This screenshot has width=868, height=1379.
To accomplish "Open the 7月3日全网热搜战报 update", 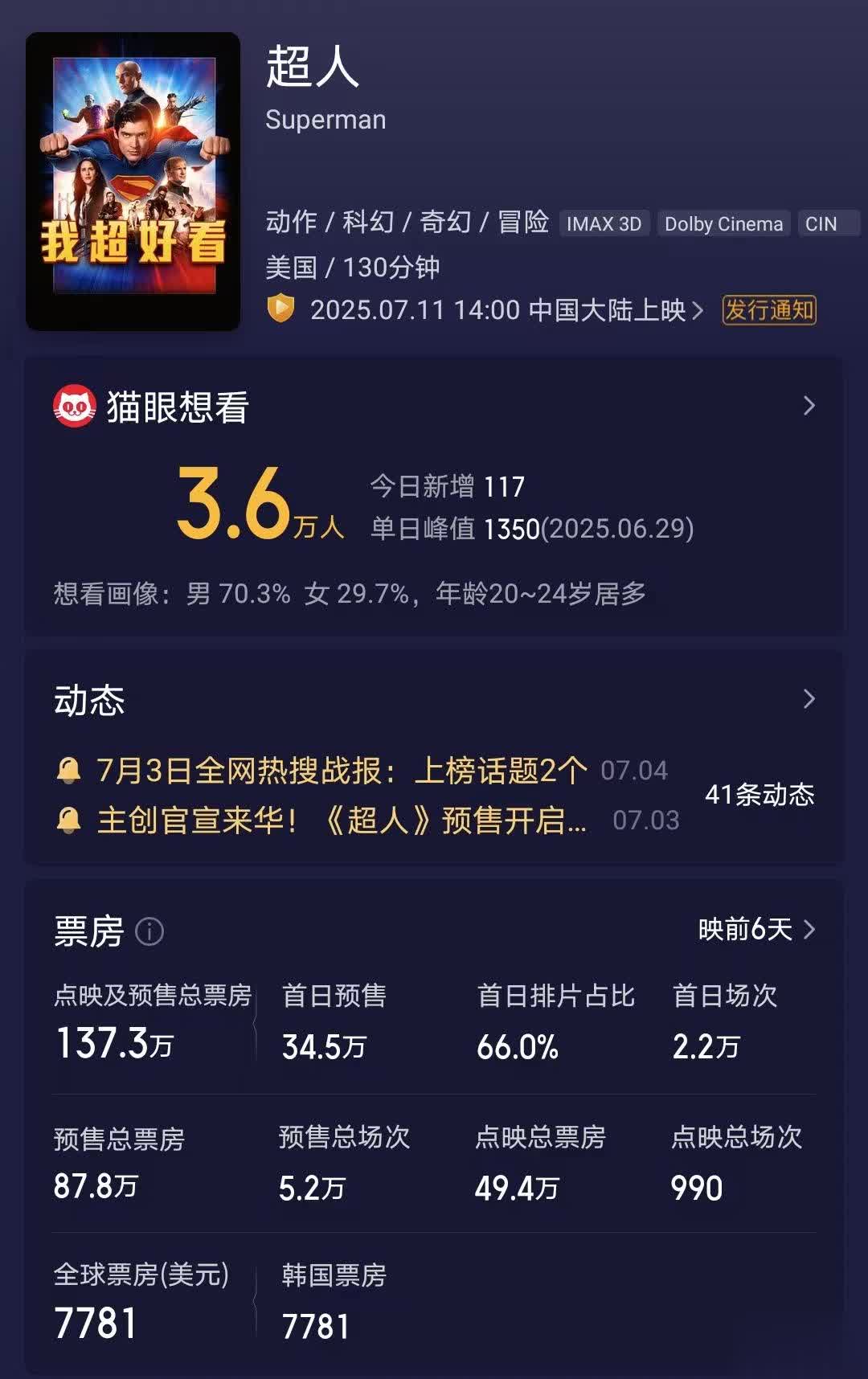I will point(342,771).
